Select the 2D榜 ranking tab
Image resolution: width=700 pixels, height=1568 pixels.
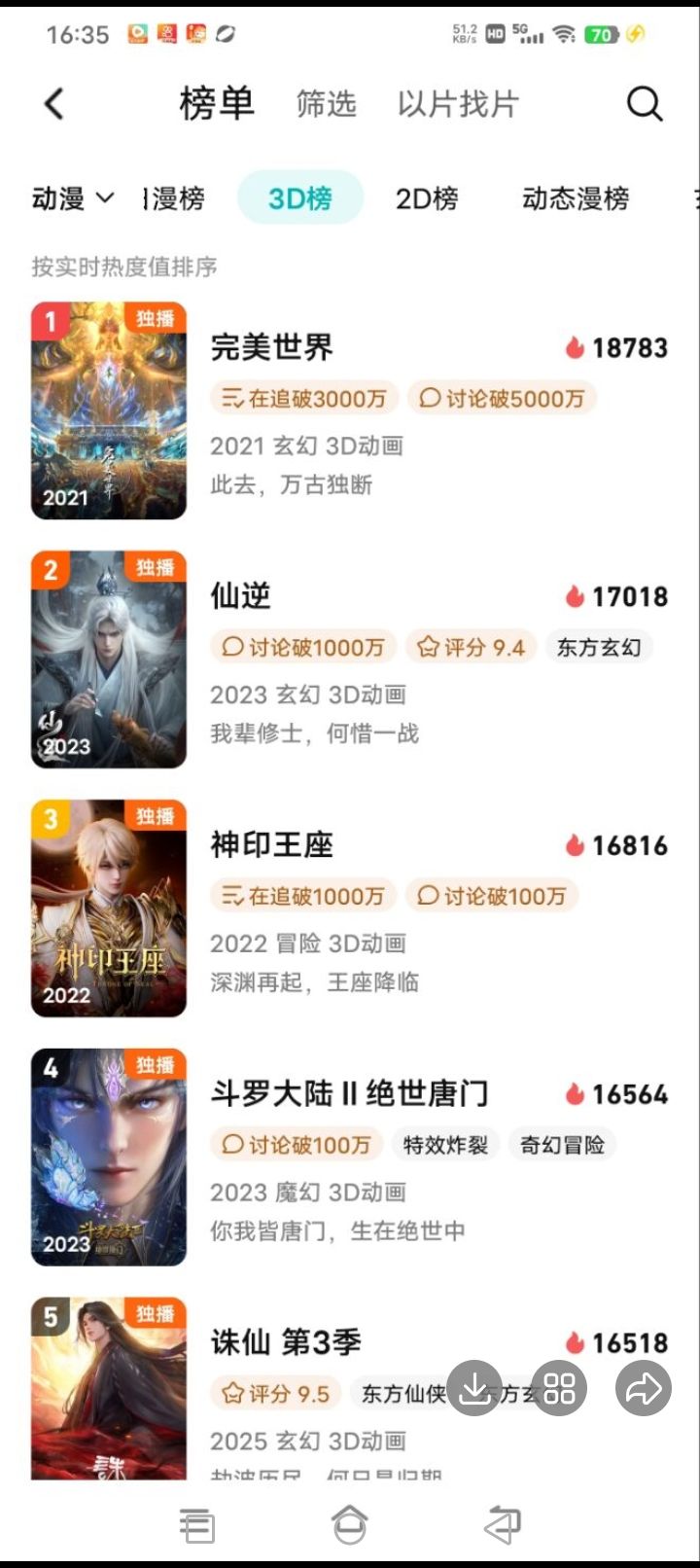pos(427,198)
